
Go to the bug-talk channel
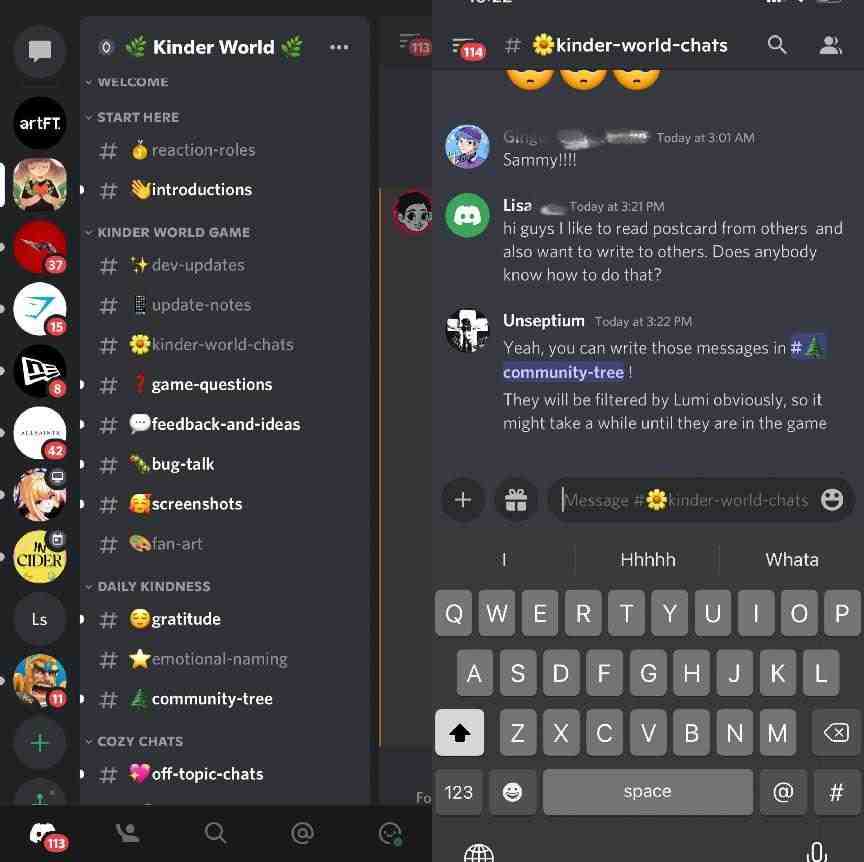click(183, 464)
